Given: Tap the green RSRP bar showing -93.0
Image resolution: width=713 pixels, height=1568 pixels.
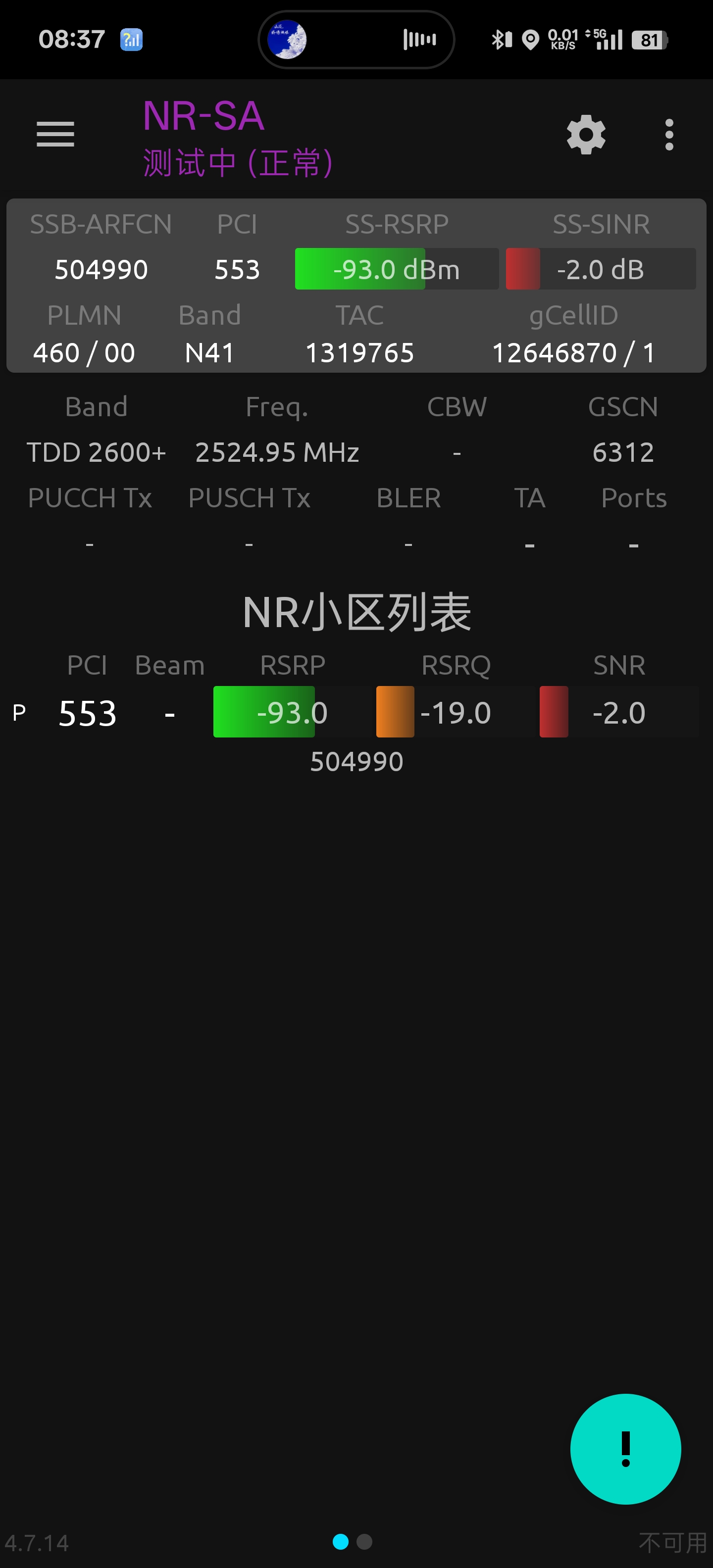Looking at the screenshot, I should coord(263,712).
